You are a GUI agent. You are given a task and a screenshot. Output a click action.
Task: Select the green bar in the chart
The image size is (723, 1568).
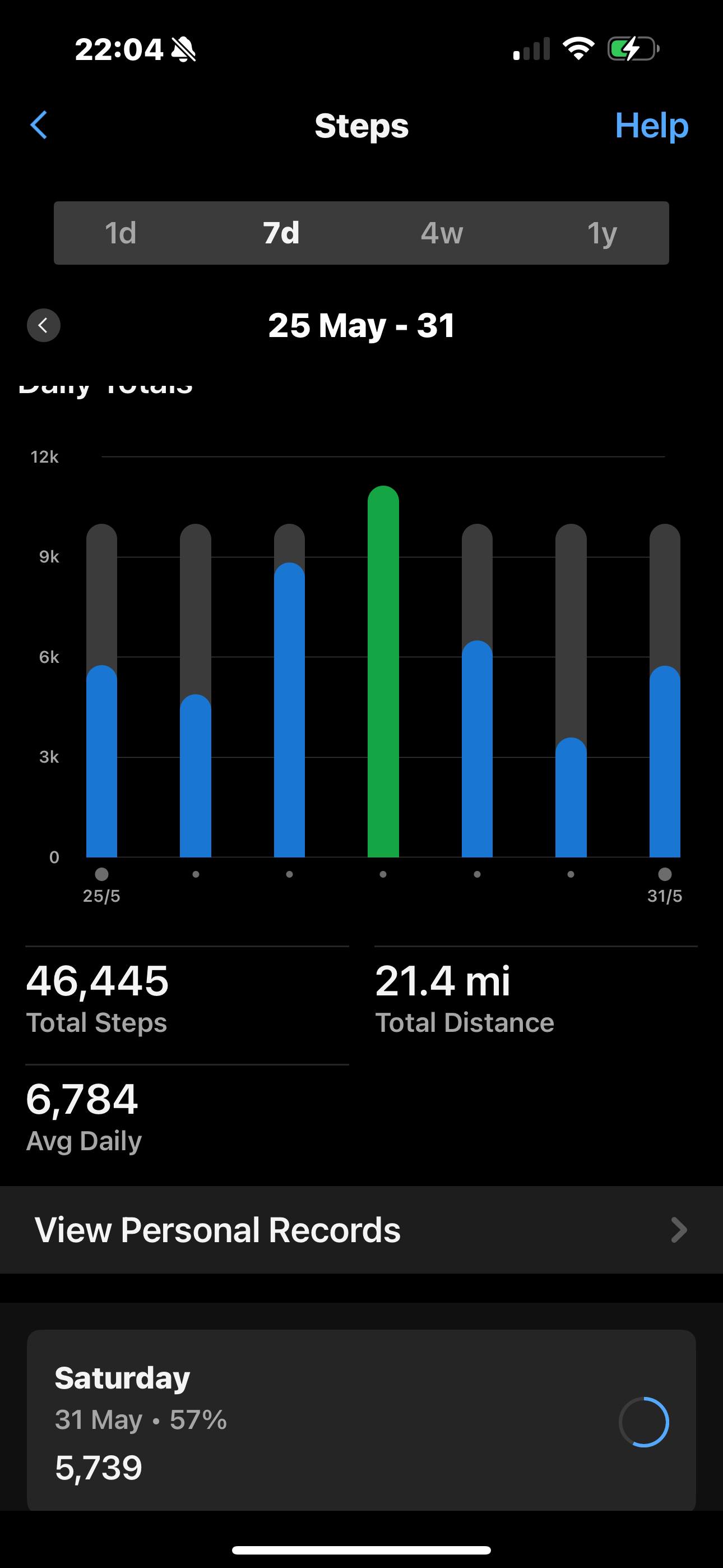[x=383, y=672]
